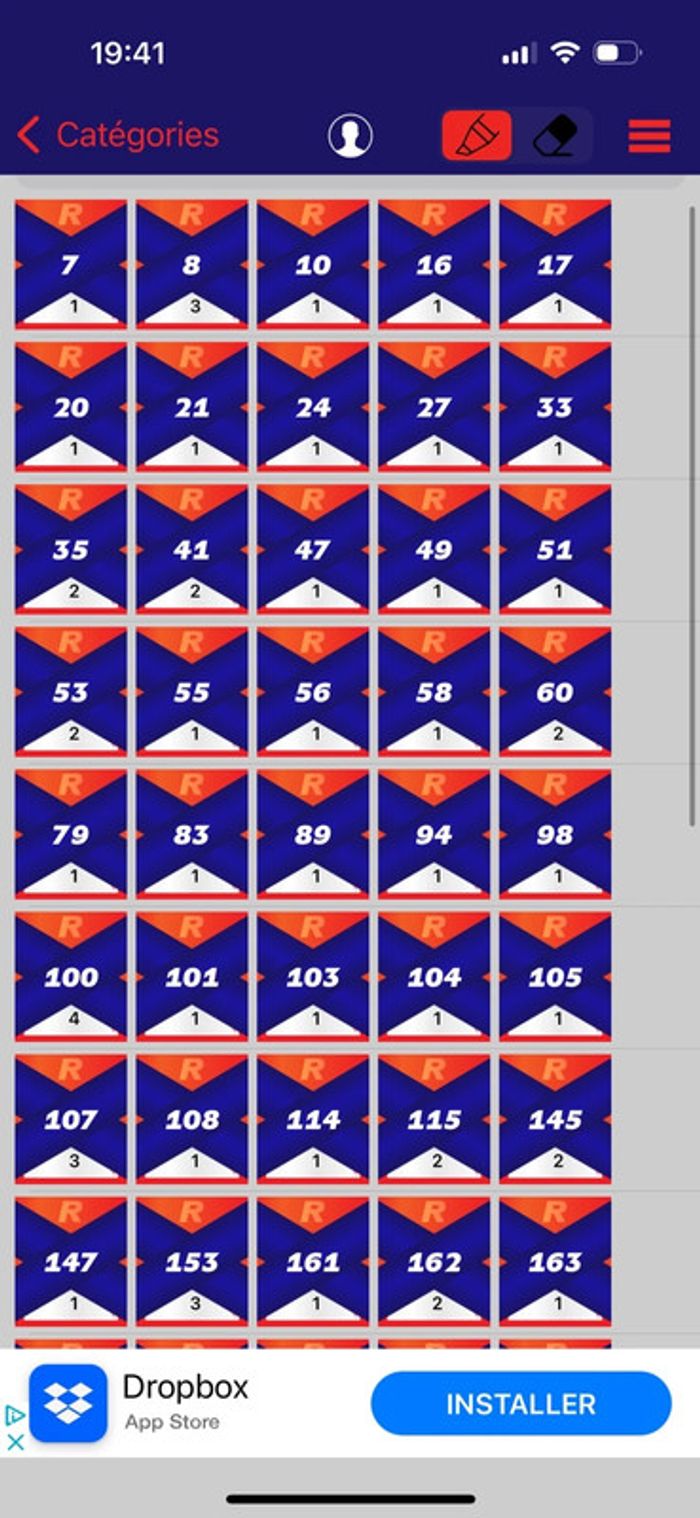Open card number 35

[71, 549]
